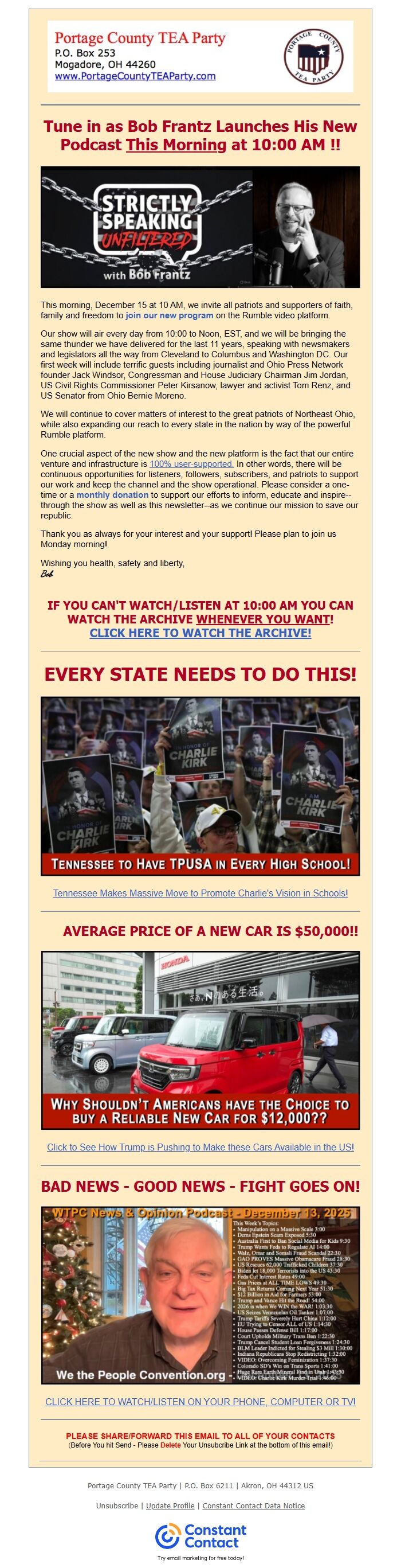Open the Tennessee TPUSA high school image
401x1568 pixels.
(x=200, y=786)
